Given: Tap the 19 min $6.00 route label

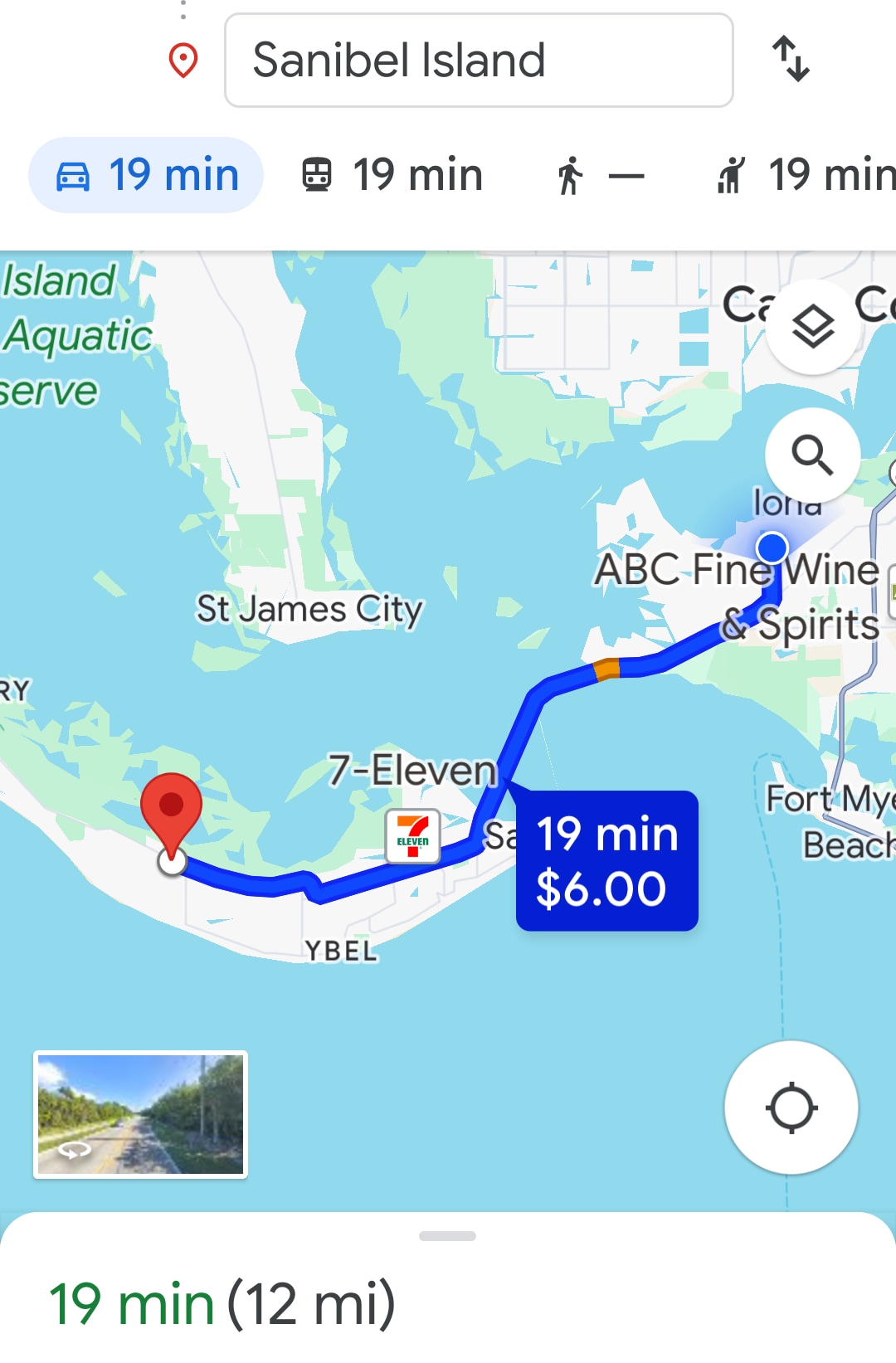Looking at the screenshot, I should pos(606,860).
